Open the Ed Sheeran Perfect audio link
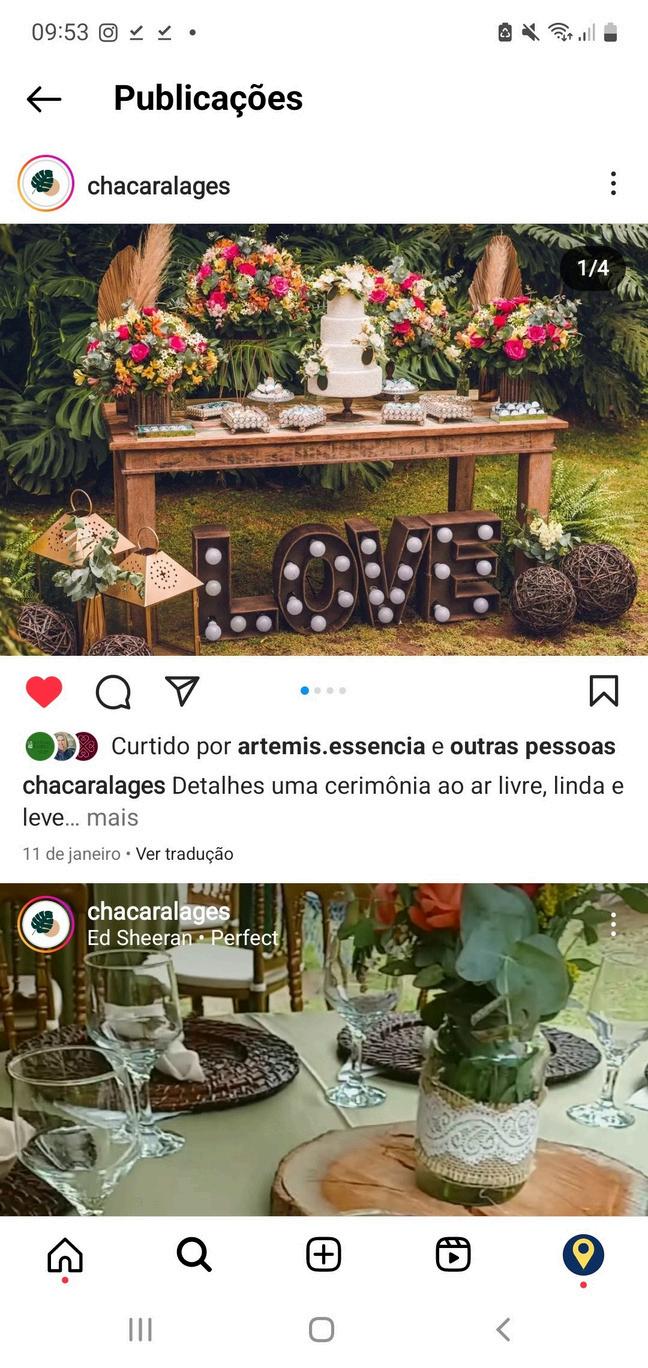This screenshot has width=648, height=1368. click(182, 938)
